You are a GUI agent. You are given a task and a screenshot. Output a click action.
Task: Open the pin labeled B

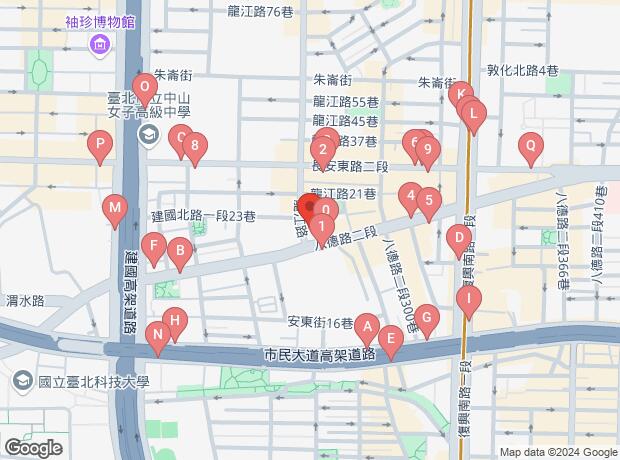179,251
